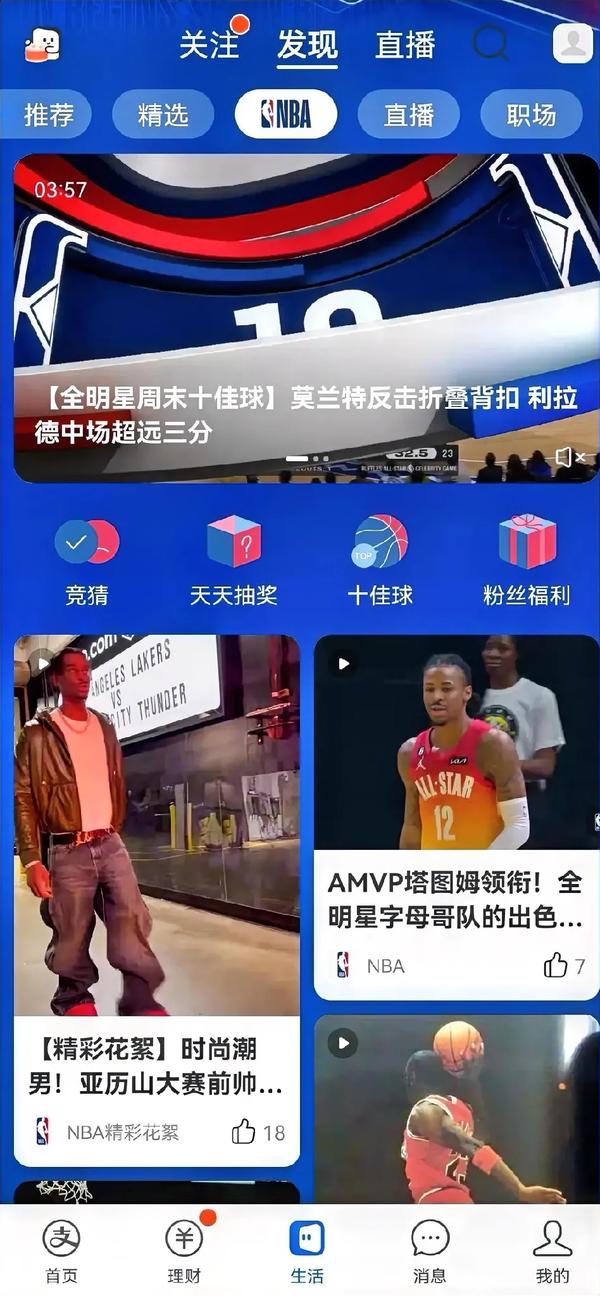The image size is (600, 1296).
Task: Select the 职场 chip
Action: [531, 115]
